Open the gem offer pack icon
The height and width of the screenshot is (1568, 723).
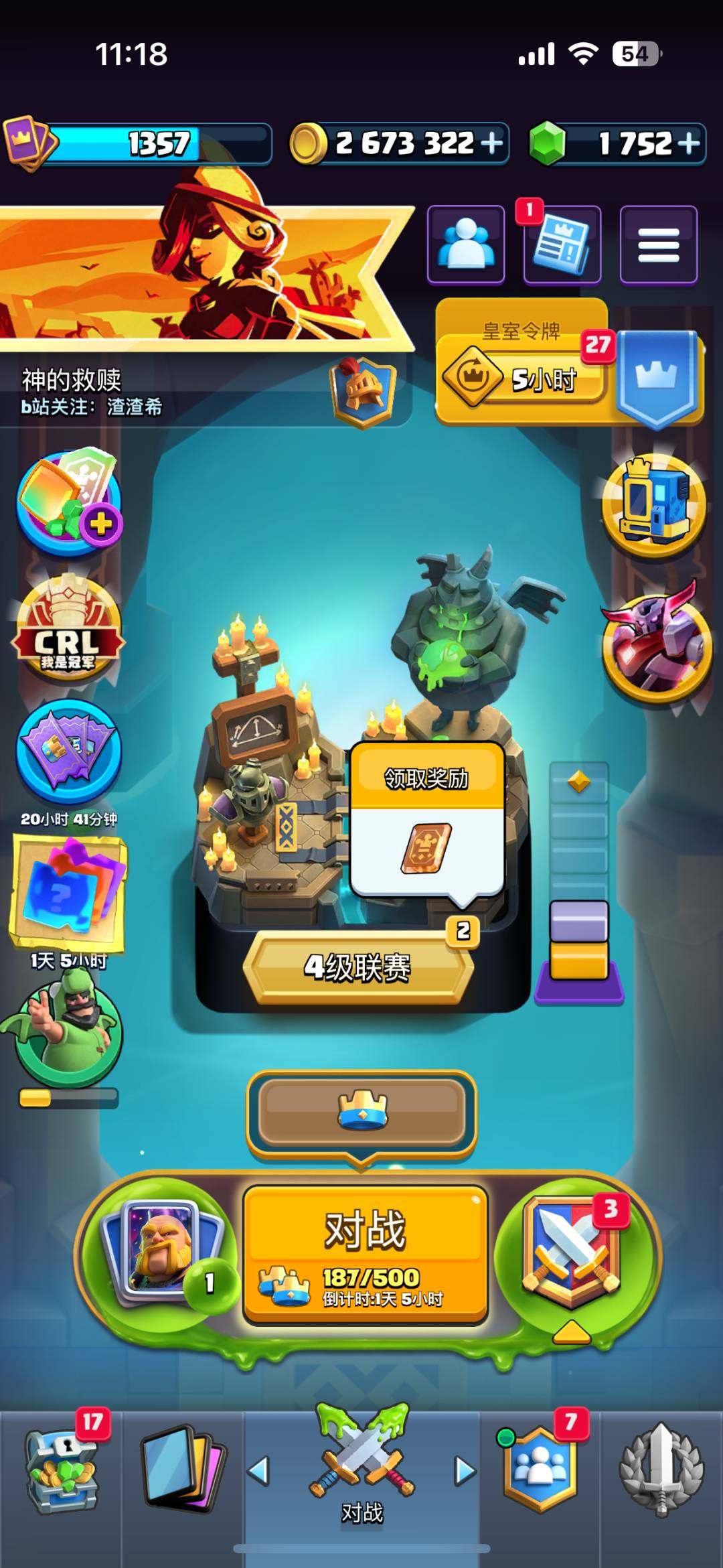(x=69, y=502)
